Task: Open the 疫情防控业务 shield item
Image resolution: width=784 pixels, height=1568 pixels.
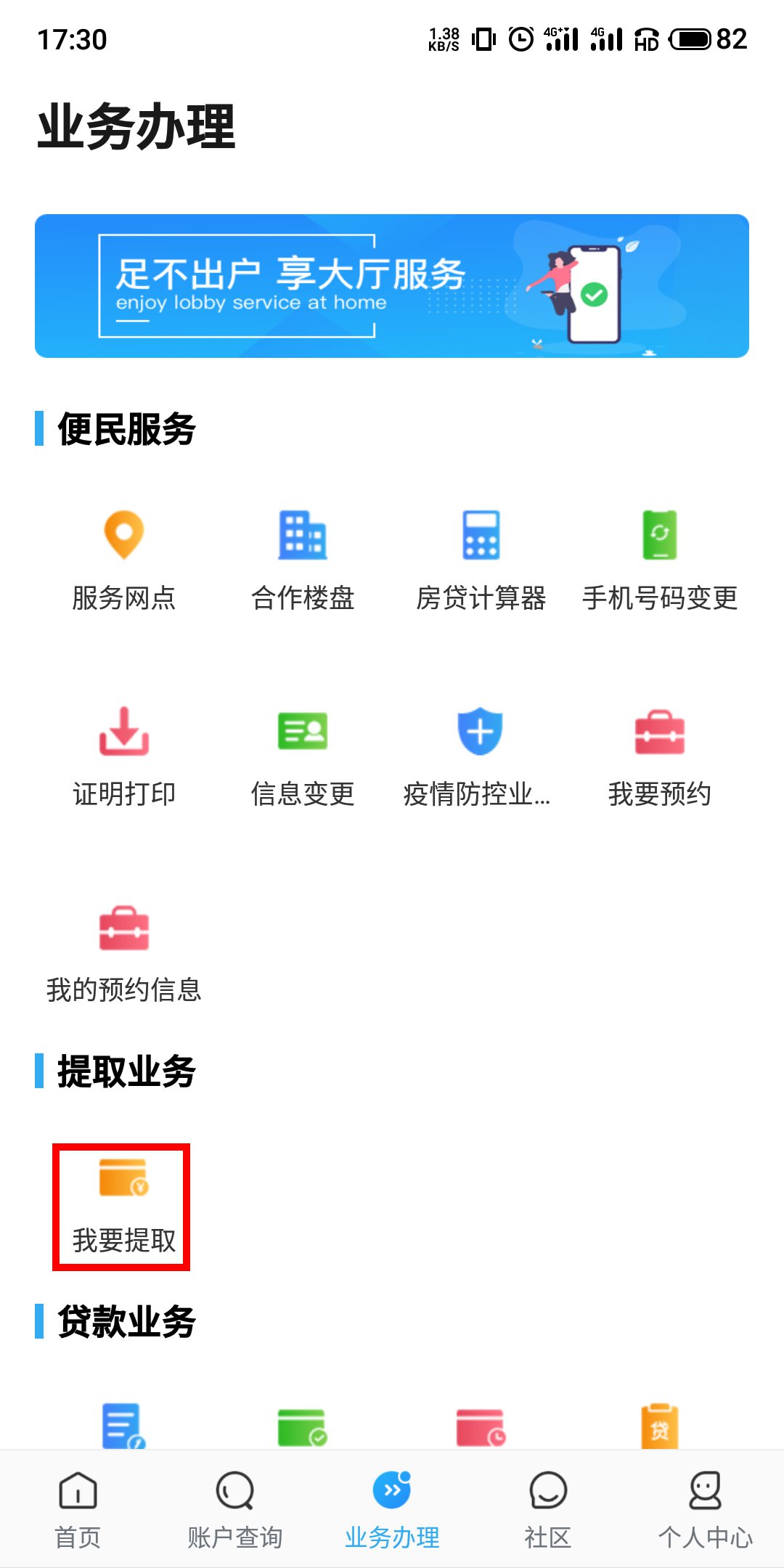Action: (479, 756)
